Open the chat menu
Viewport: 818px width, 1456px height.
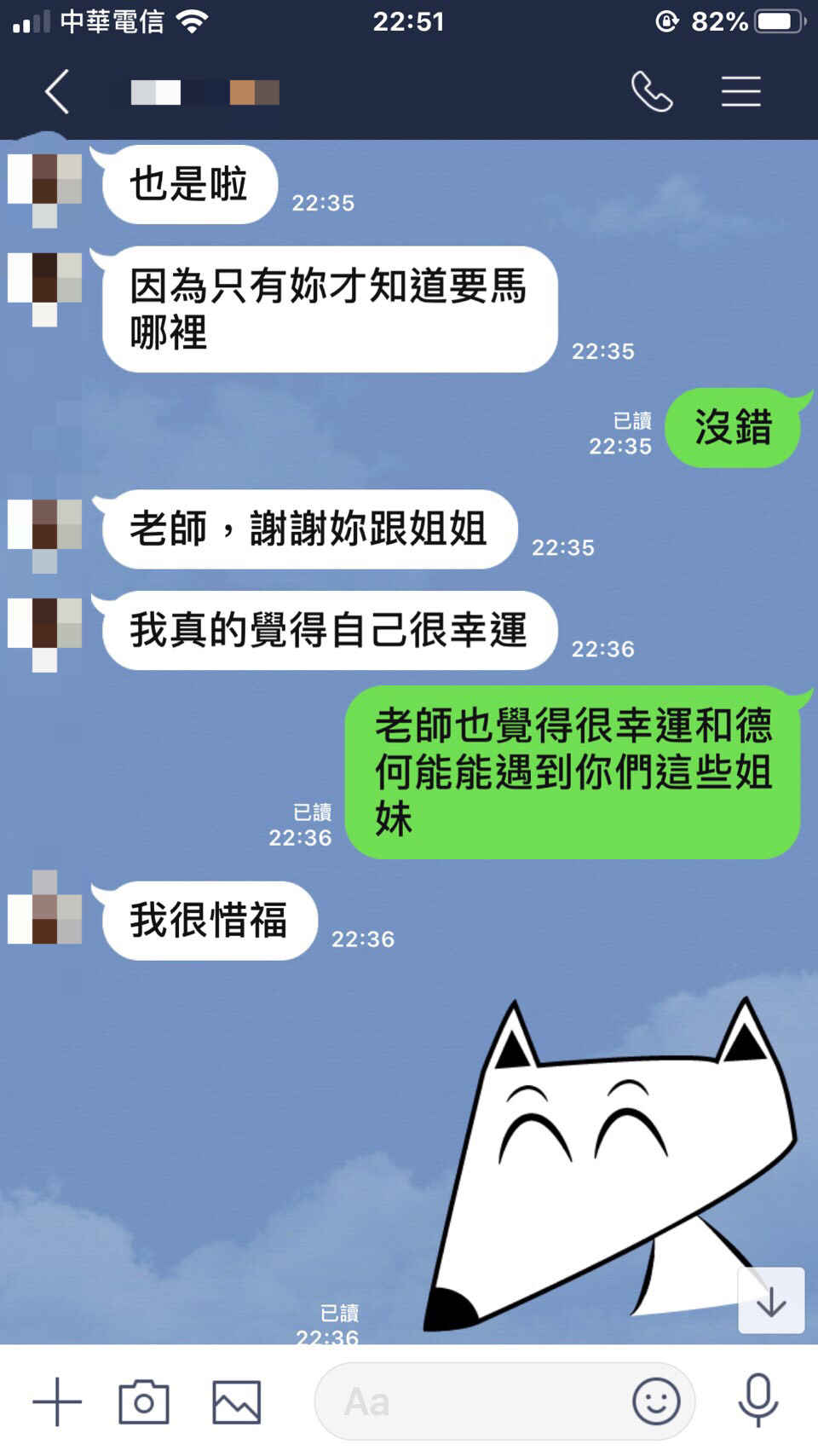[740, 92]
